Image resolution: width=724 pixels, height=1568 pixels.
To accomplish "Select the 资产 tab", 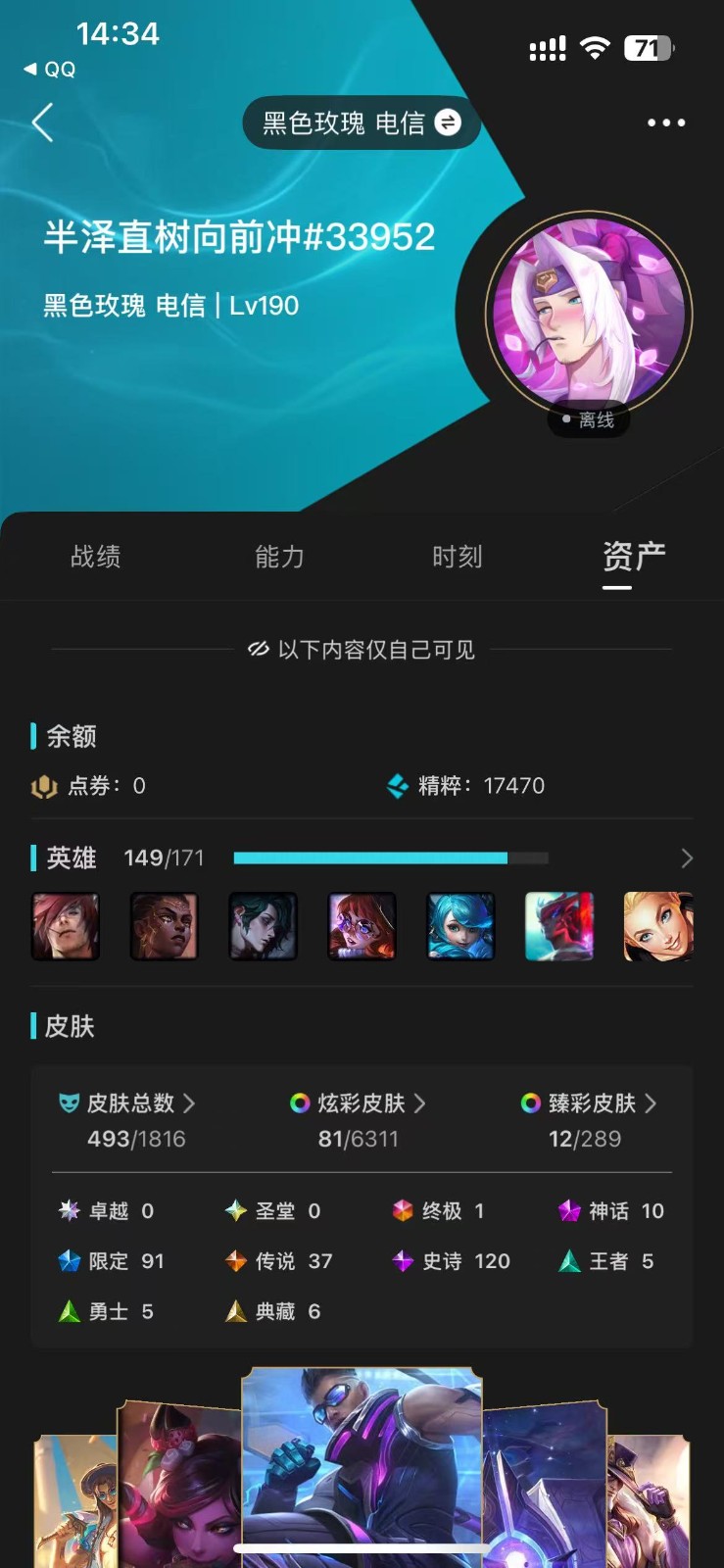I will pyautogui.click(x=633, y=557).
